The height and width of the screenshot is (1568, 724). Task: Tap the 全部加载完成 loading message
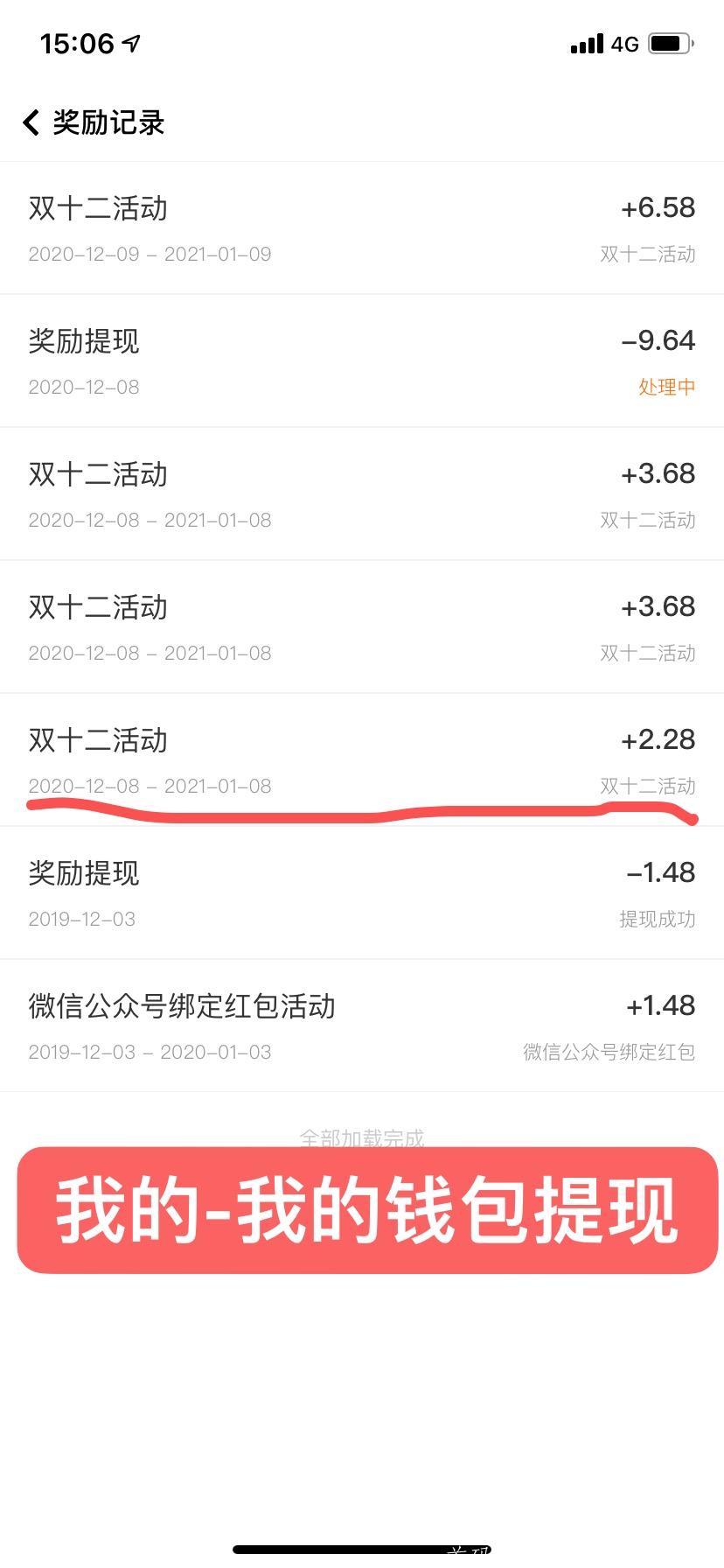click(362, 1138)
